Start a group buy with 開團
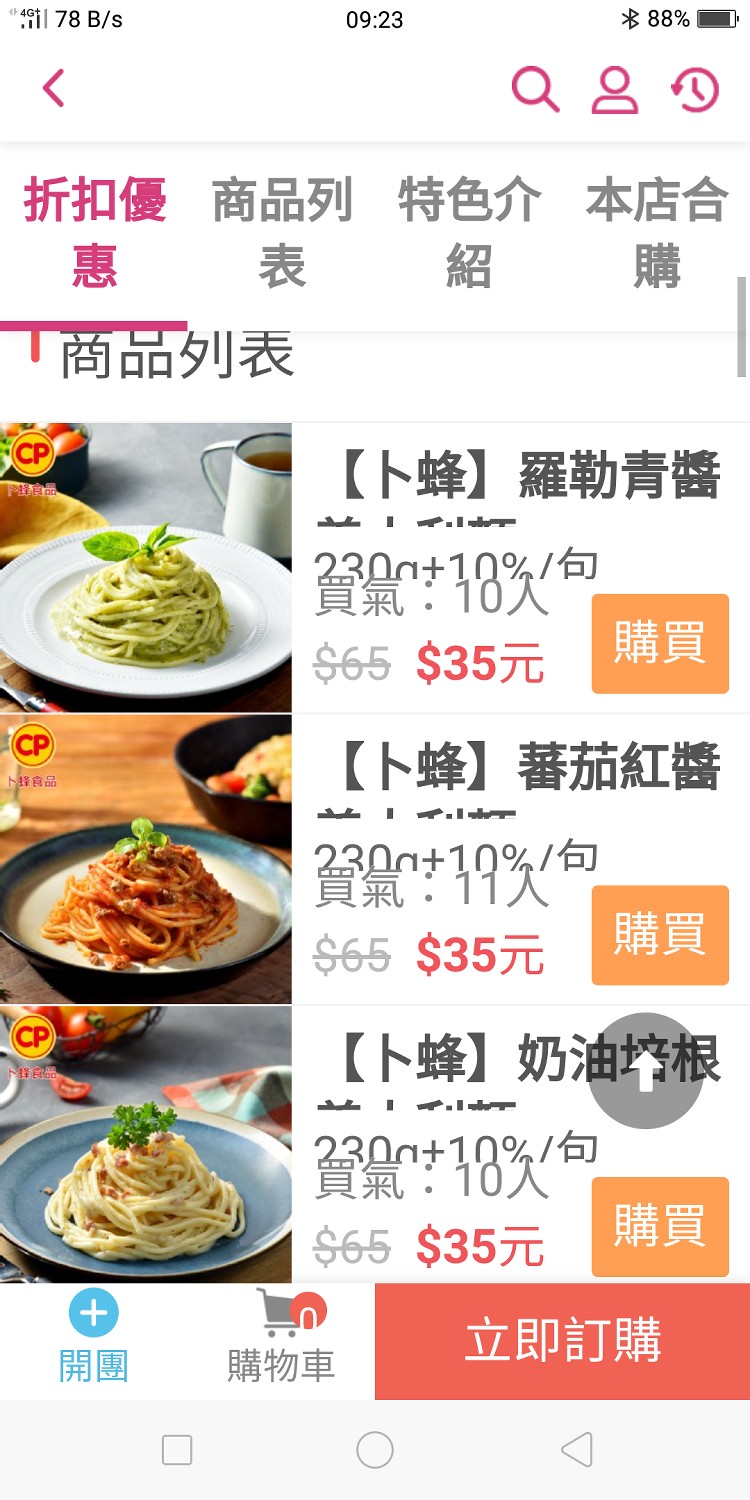The height and width of the screenshot is (1500, 750). point(94,1340)
